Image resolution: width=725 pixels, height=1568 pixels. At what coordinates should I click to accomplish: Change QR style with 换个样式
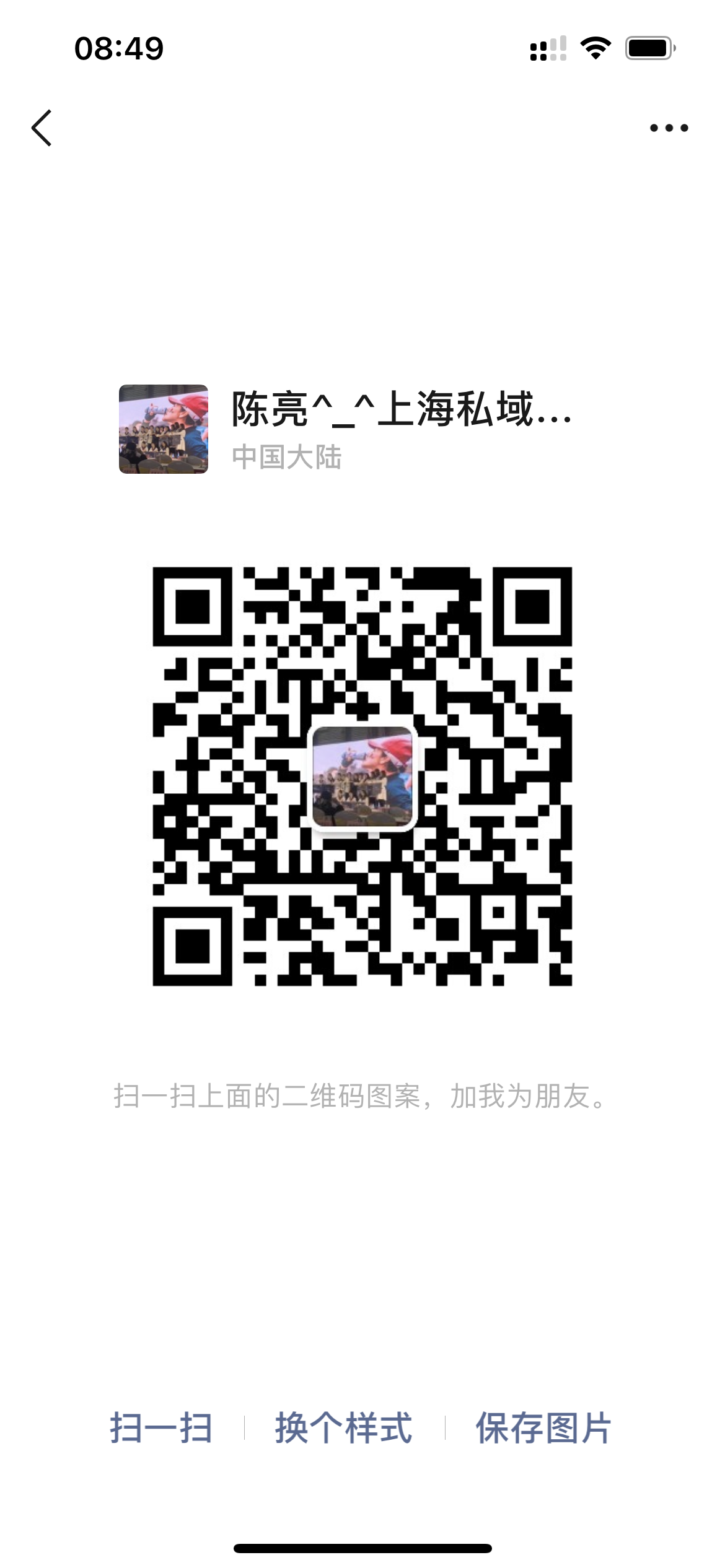click(344, 1428)
